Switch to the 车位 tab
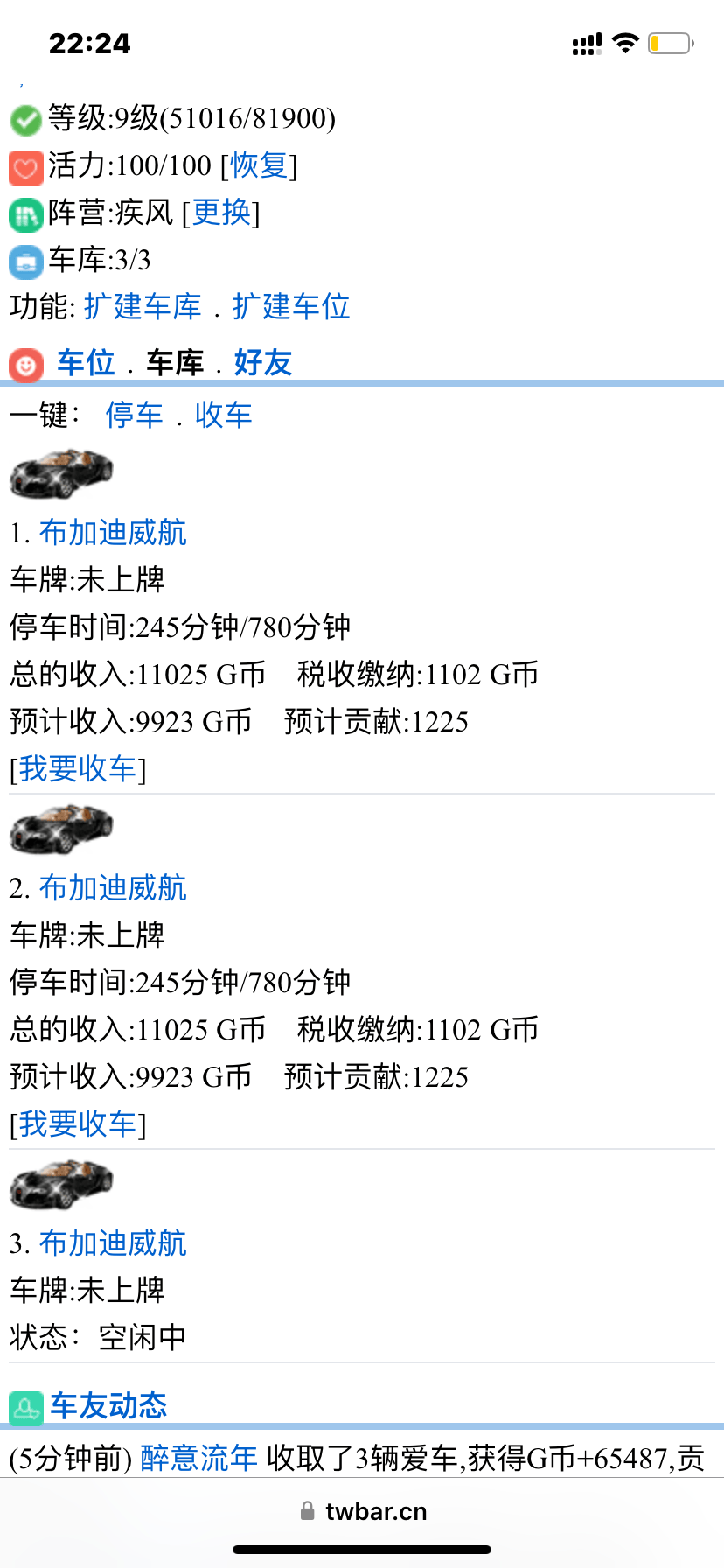Viewport: 724px width, 1568px height. click(86, 362)
